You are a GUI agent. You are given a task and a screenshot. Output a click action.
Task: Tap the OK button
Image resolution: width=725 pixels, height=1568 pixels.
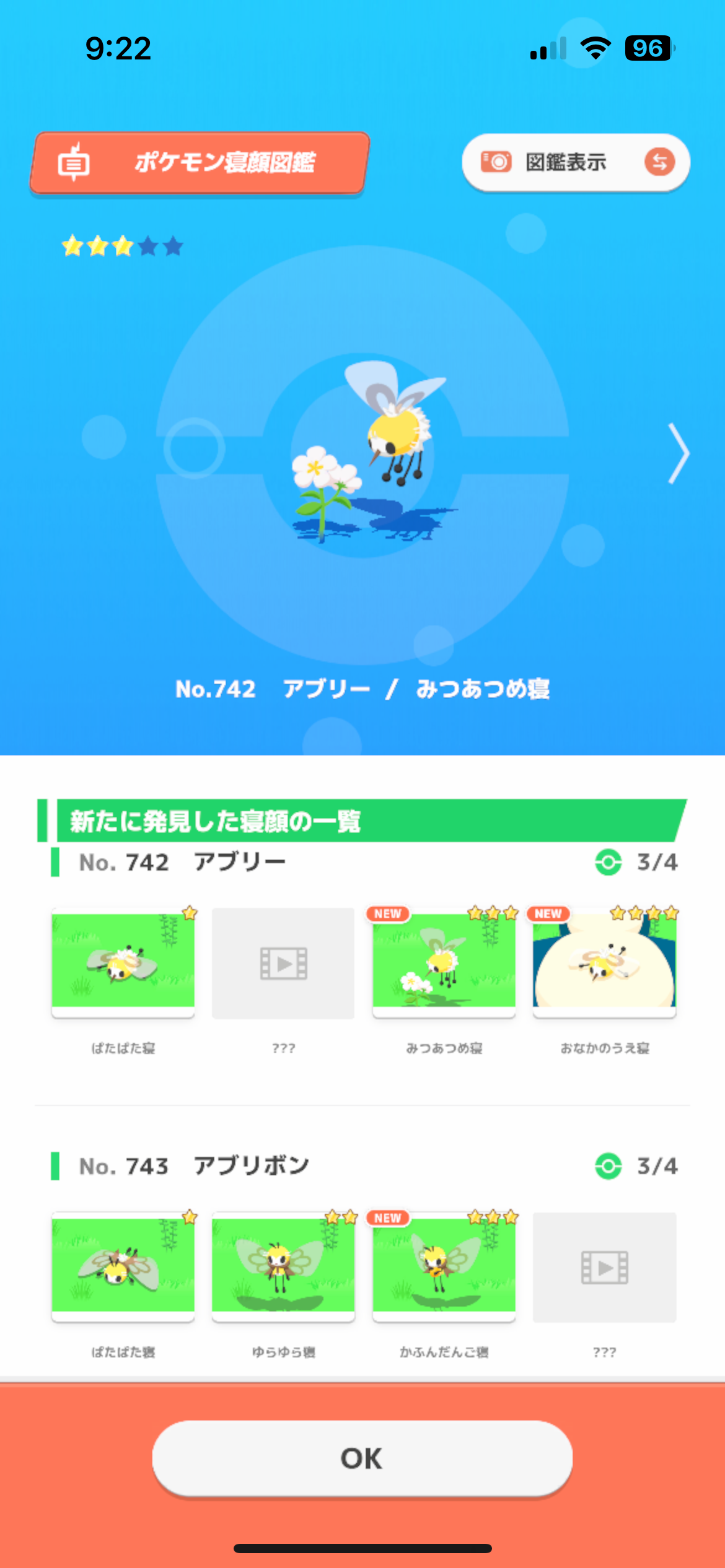(362, 1458)
